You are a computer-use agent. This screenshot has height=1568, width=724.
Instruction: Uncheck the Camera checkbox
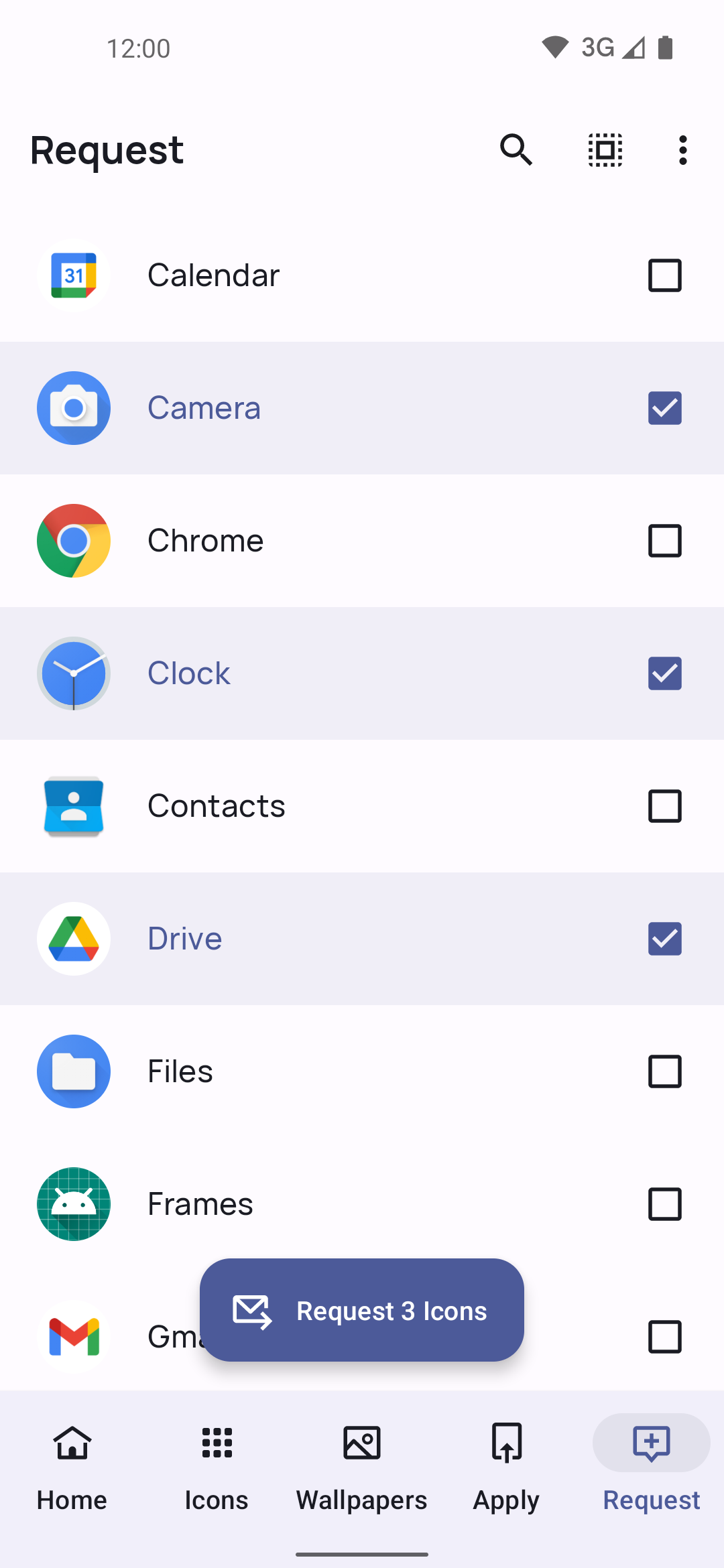(x=664, y=408)
